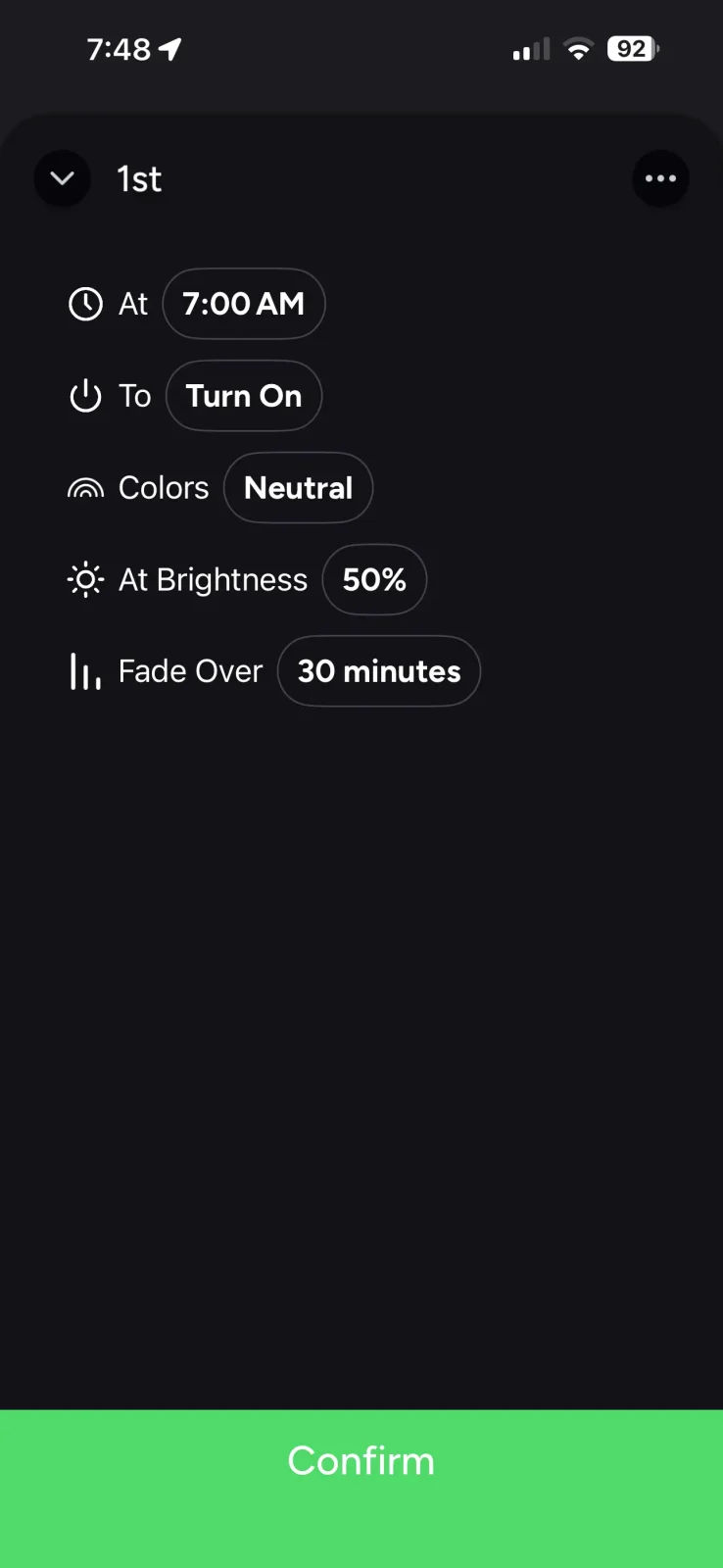
Task: Click the fade bars icon beside Fade Over
Action: pos(85,671)
